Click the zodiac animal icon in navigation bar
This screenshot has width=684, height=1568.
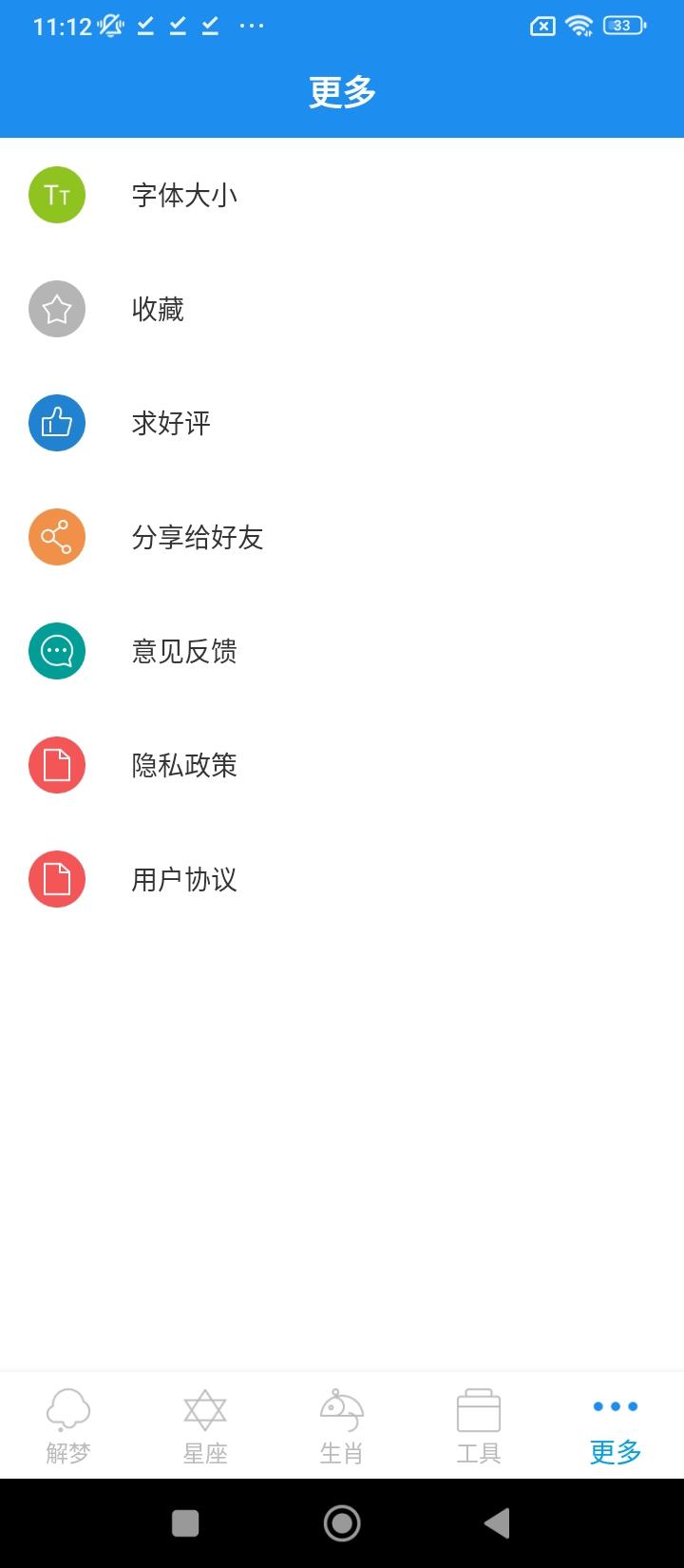click(340, 1411)
